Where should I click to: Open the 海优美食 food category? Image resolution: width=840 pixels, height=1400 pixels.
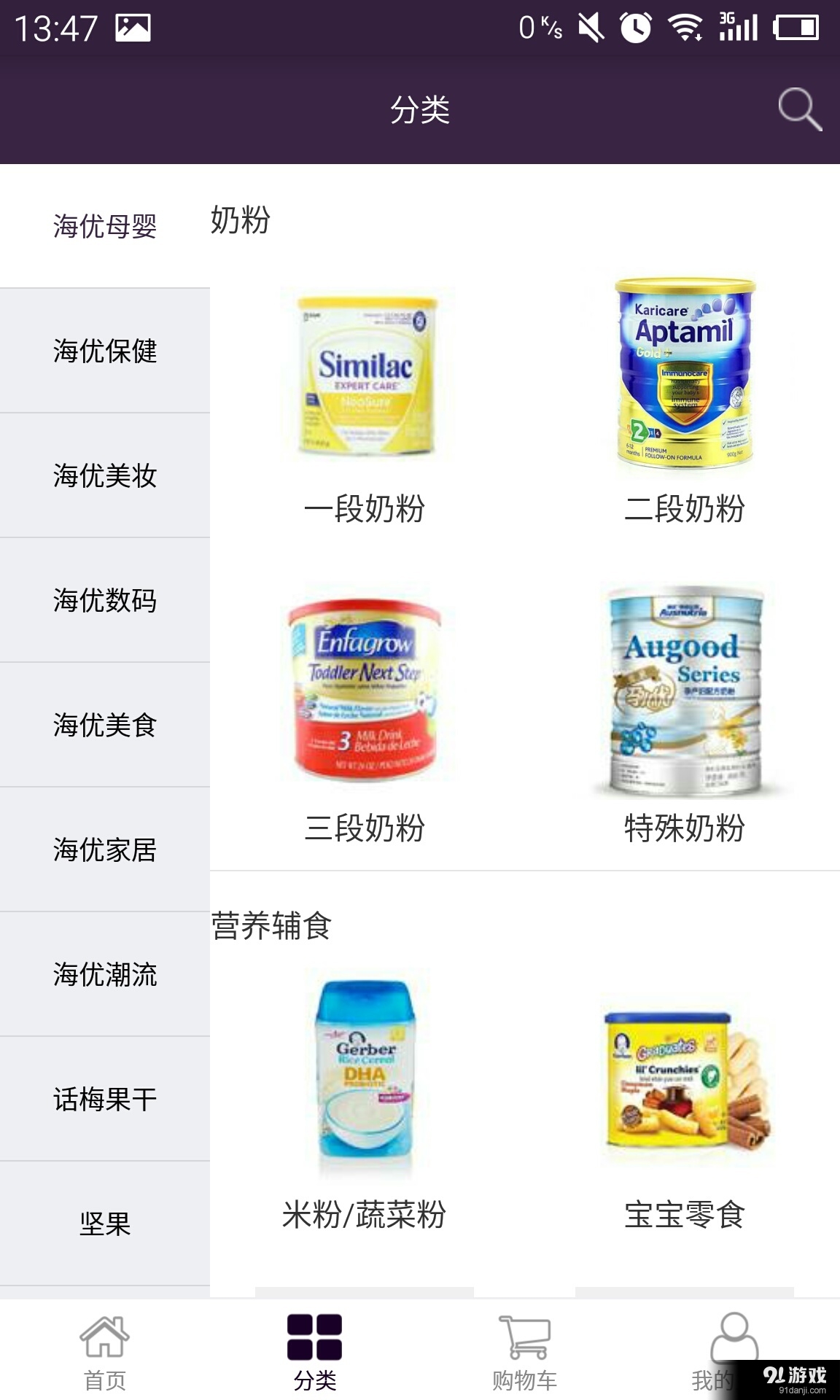coord(105,726)
